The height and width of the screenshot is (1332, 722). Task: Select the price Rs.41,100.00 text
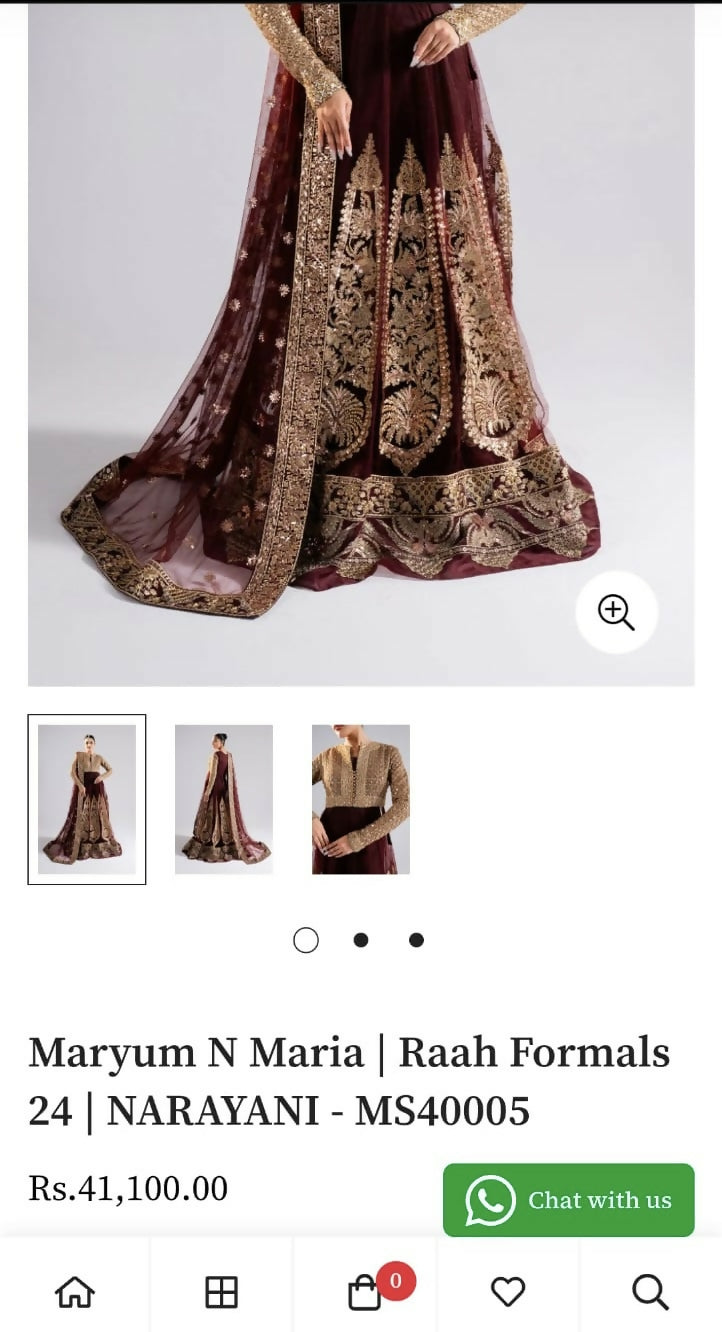click(x=127, y=1188)
